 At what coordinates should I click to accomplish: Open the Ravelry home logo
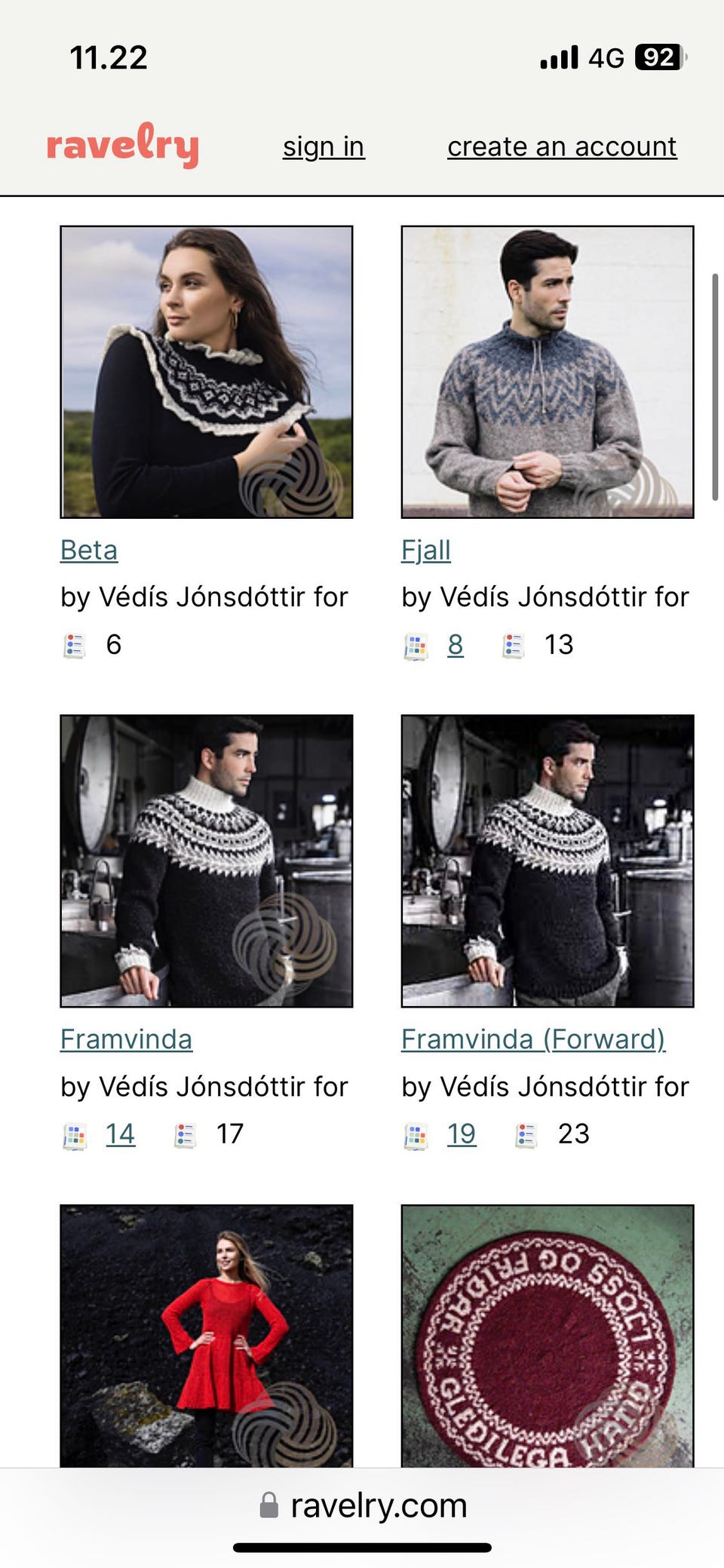123,145
